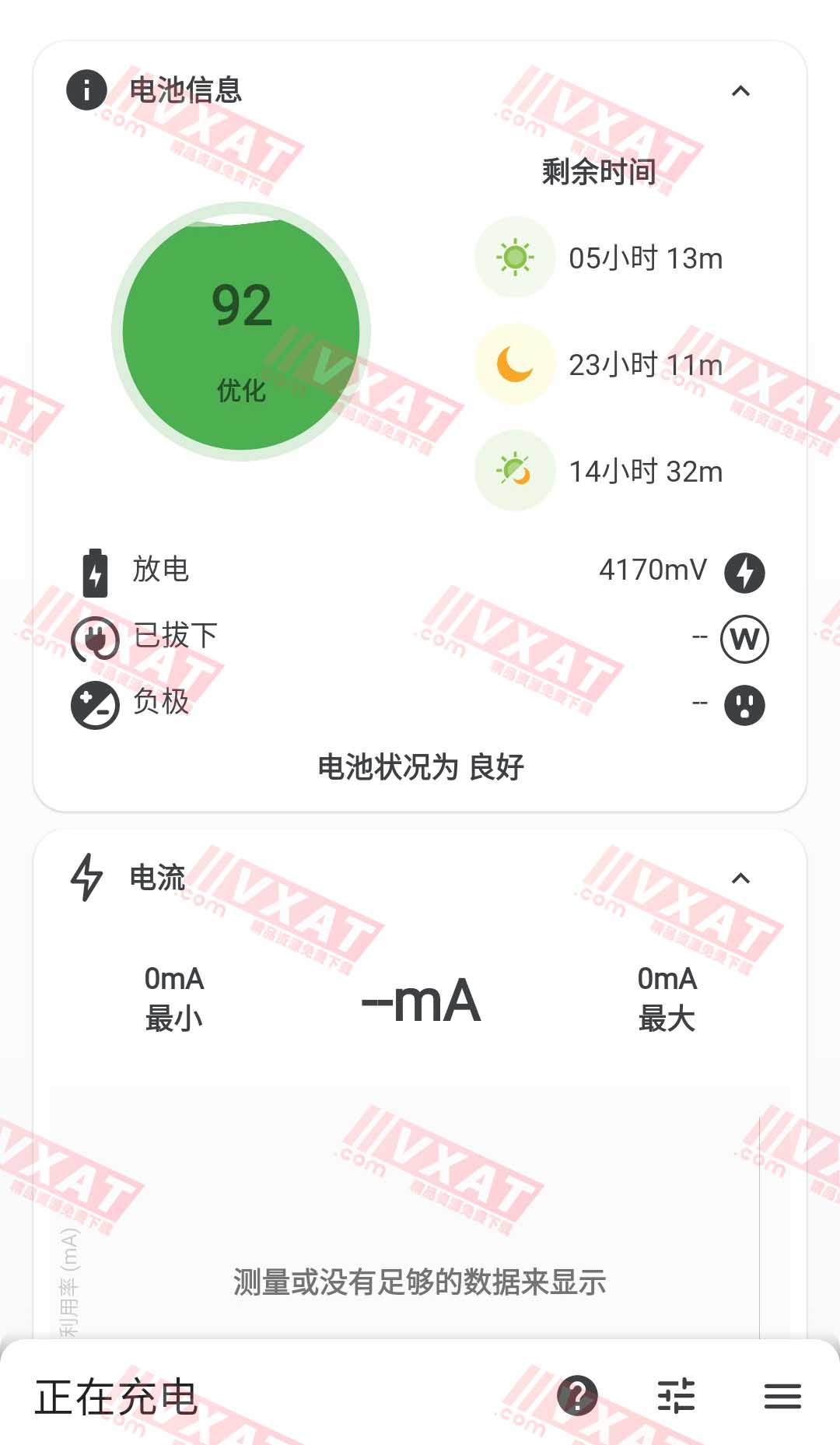The image size is (840, 1445).
Task: Click the wattage W icon
Action: [x=744, y=638]
